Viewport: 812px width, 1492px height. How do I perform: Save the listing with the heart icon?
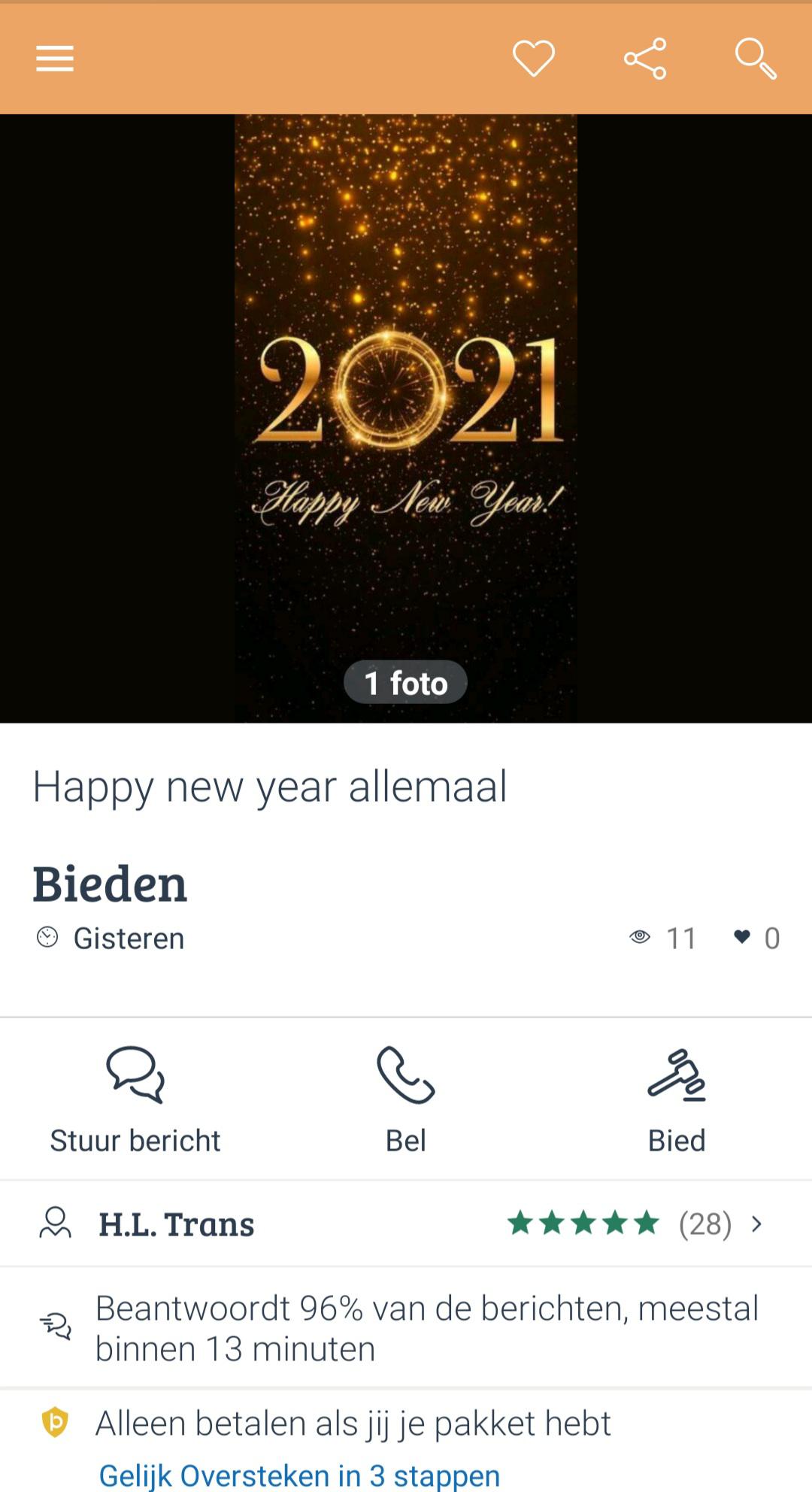tap(534, 58)
